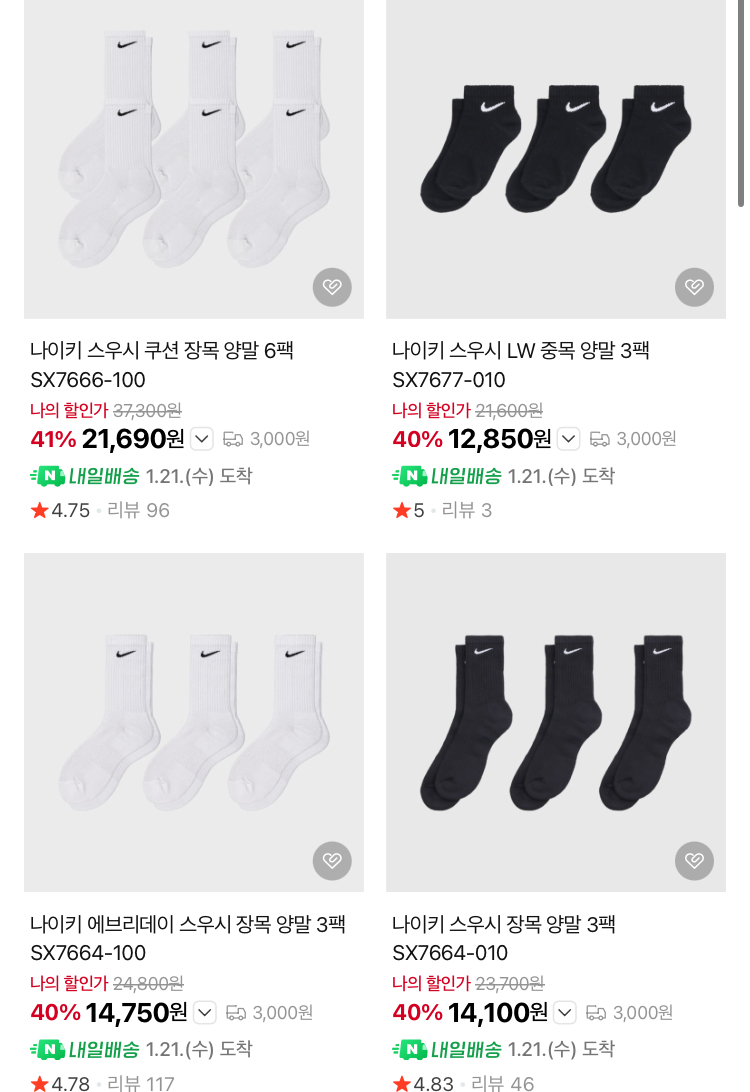Open the SX7664-100 white crew socks product

tap(194, 722)
